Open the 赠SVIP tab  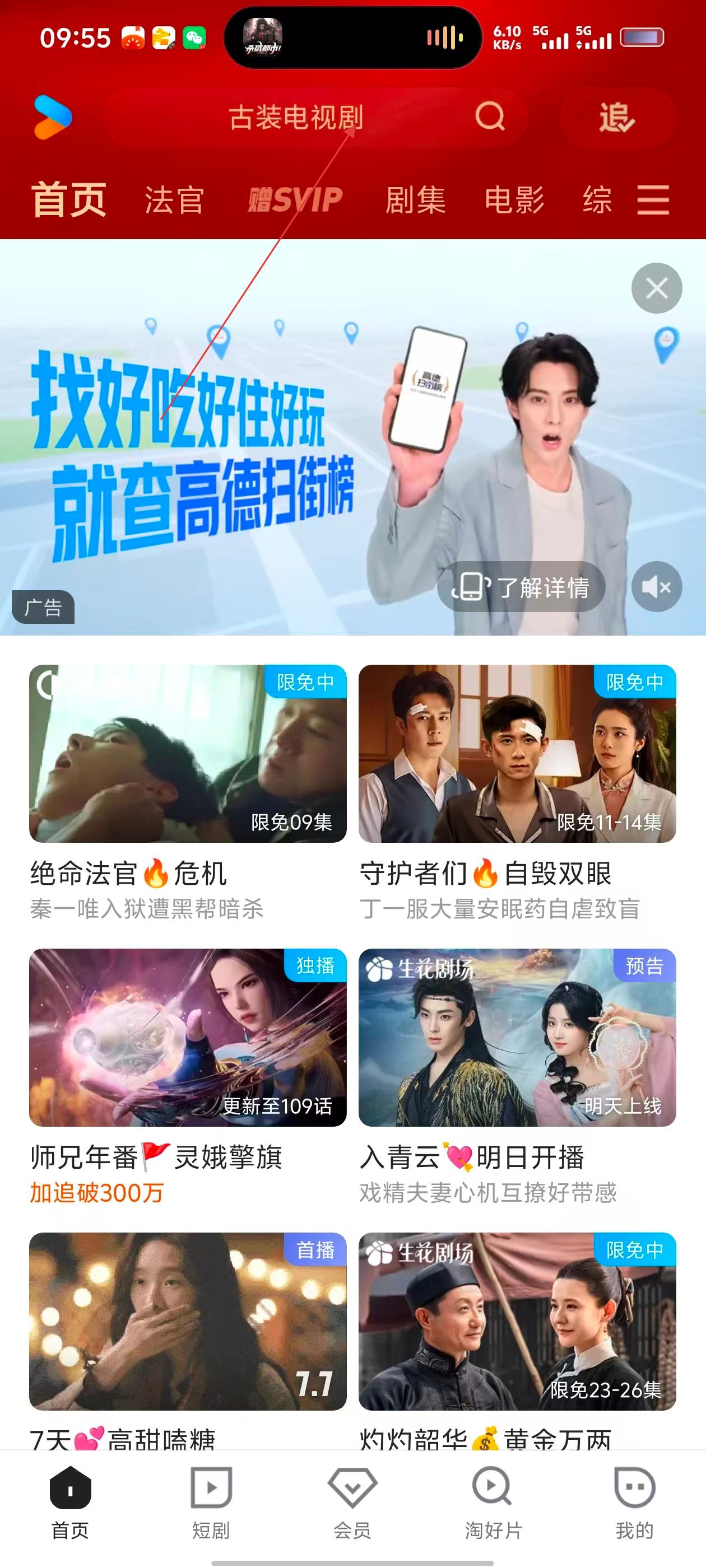coord(295,200)
